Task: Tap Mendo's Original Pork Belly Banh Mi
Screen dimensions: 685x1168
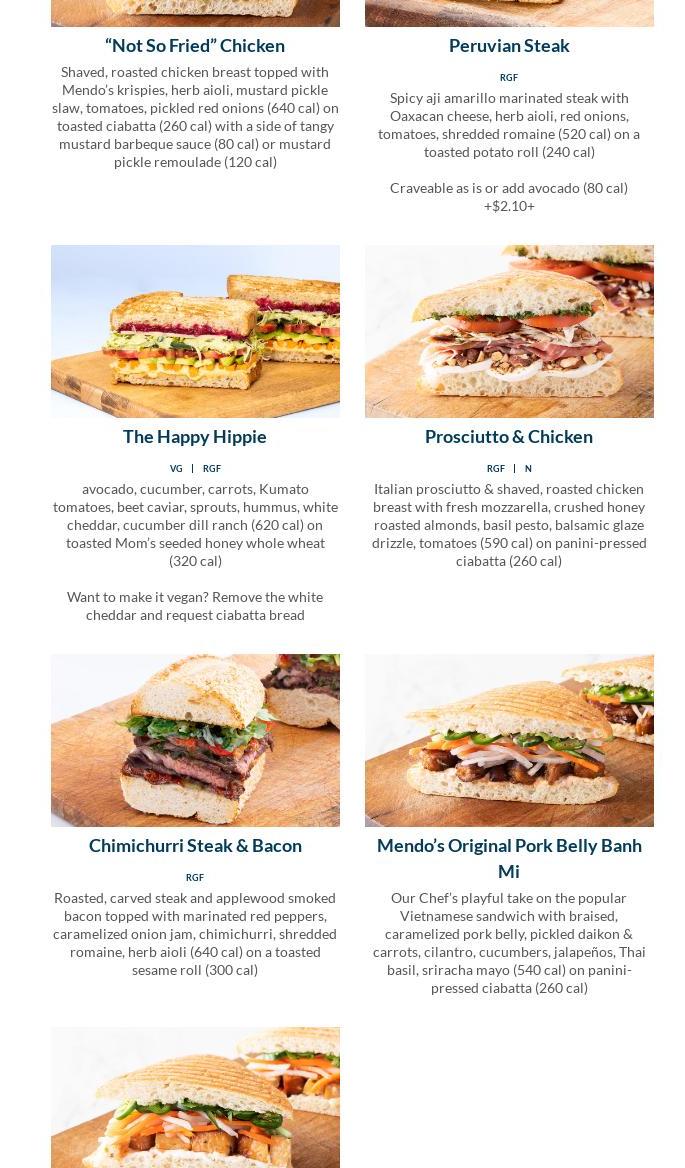Action: click(508, 857)
